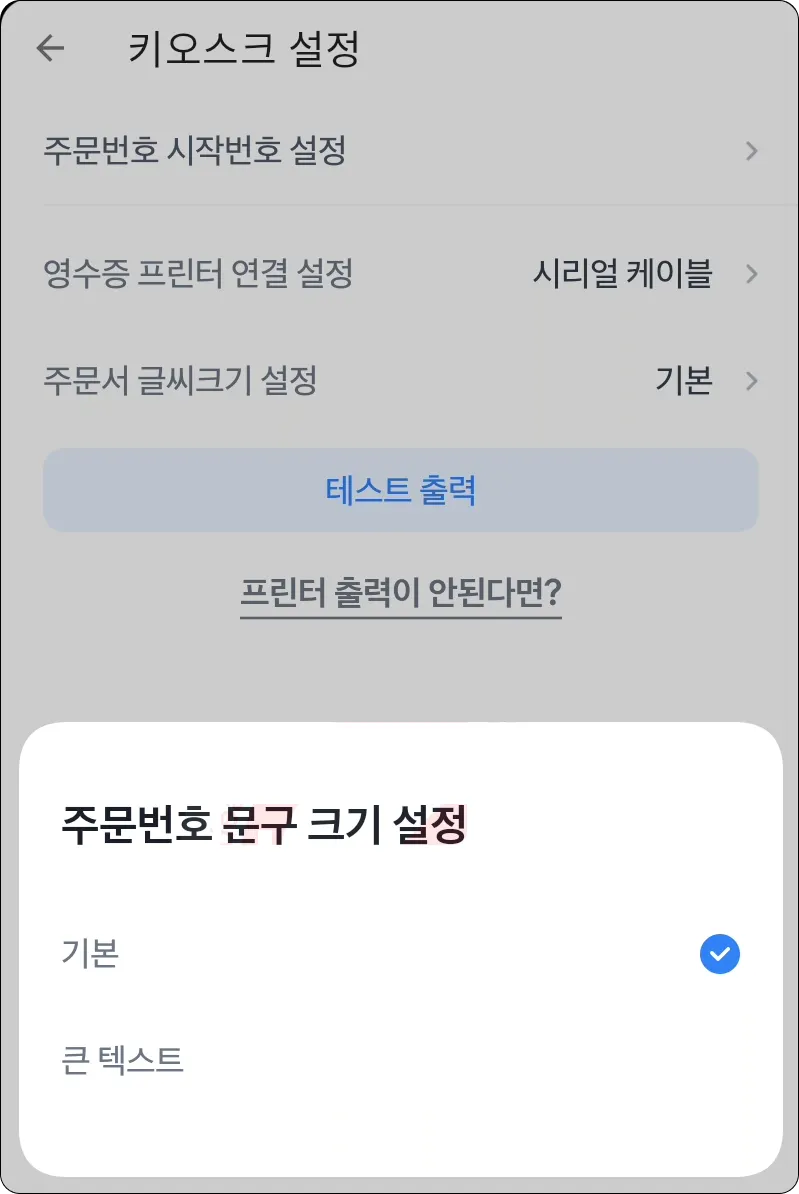Open 주문서 글씨크기 설정

pyautogui.click(x=400, y=381)
